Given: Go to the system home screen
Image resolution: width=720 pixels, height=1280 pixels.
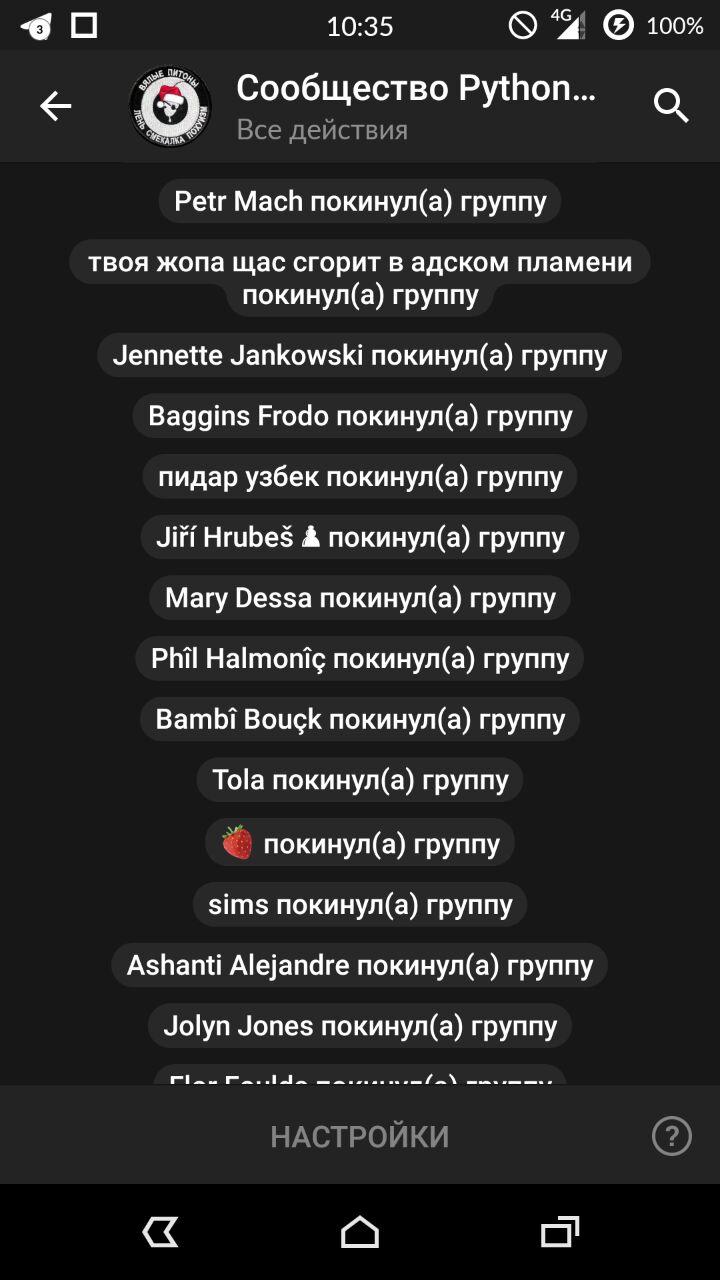Looking at the screenshot, I should tap(360, 1232).
